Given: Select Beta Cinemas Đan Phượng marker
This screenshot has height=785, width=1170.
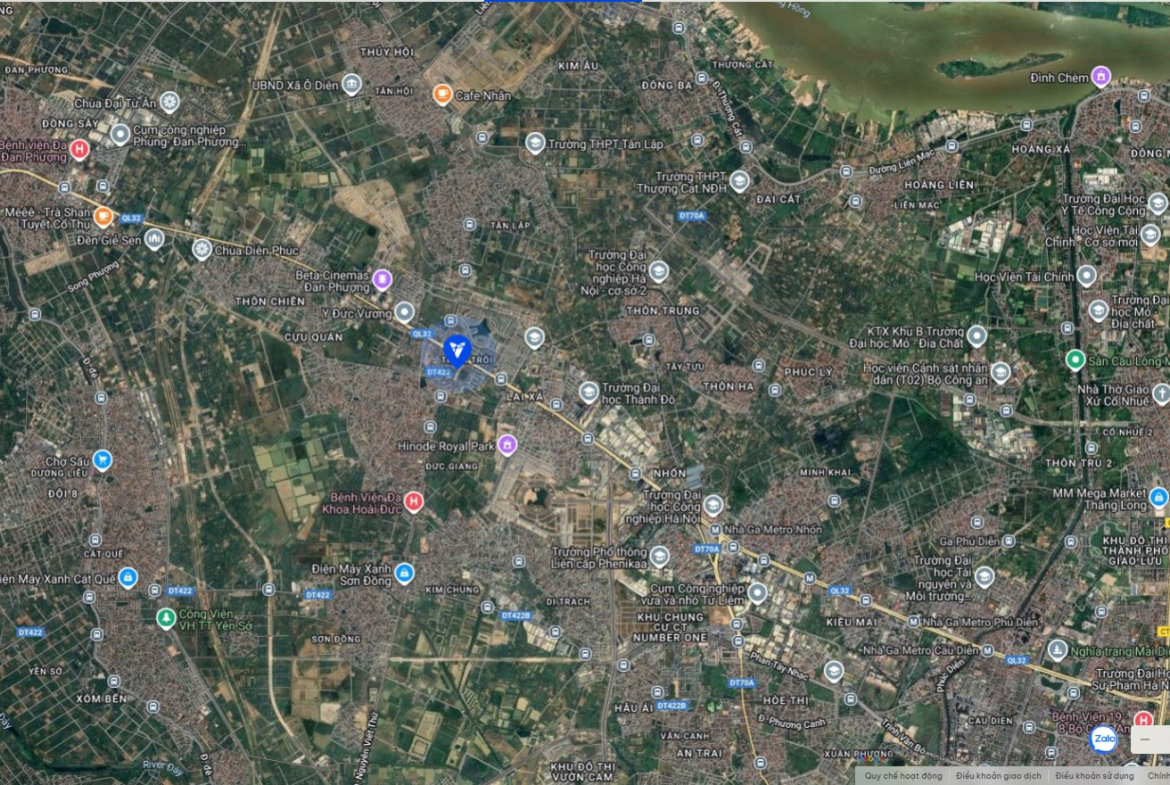Looking at the screenshot, I should point(383,279).
